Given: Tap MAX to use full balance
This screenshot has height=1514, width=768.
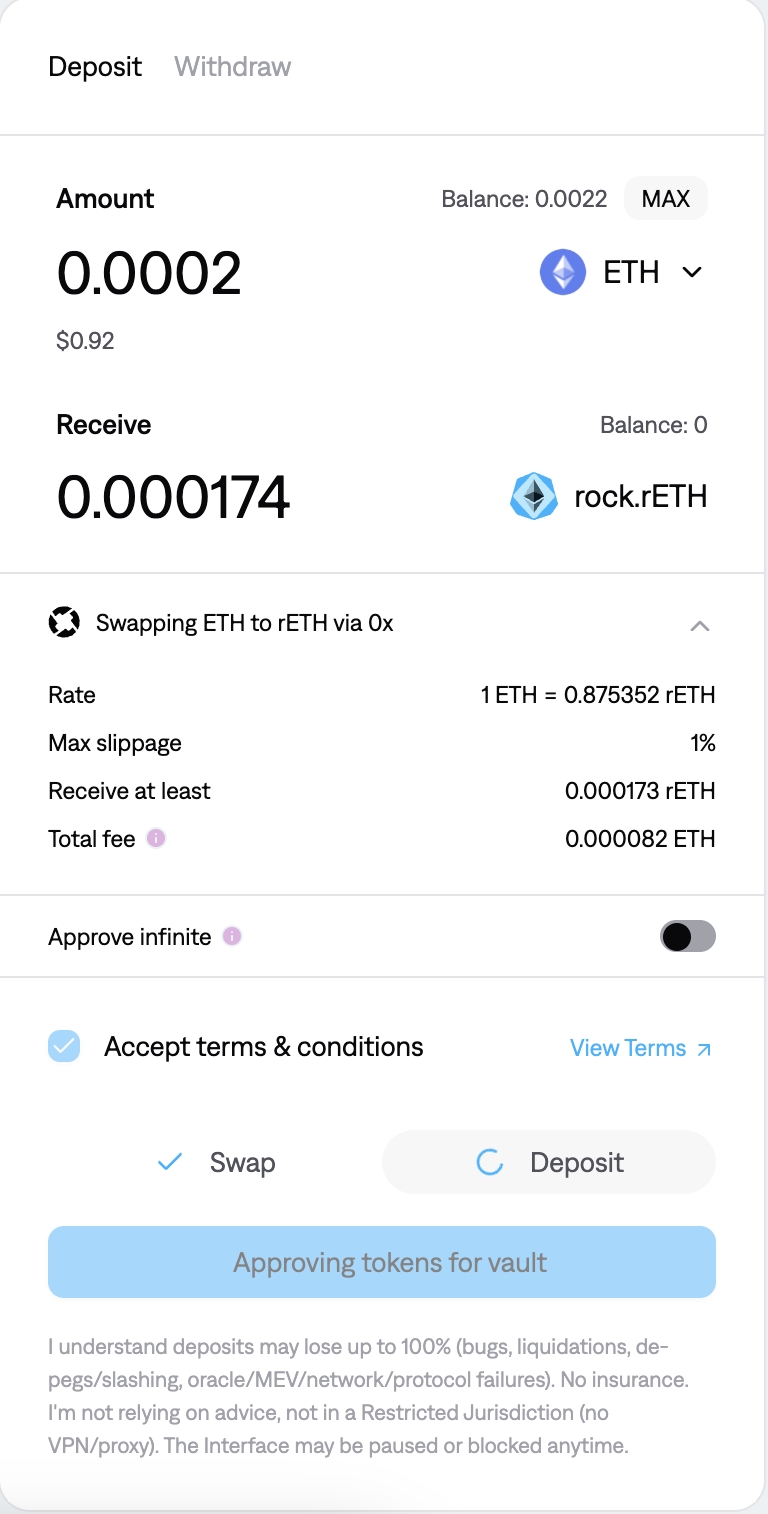Looking at the screenshot, I should tap(665, 198).
